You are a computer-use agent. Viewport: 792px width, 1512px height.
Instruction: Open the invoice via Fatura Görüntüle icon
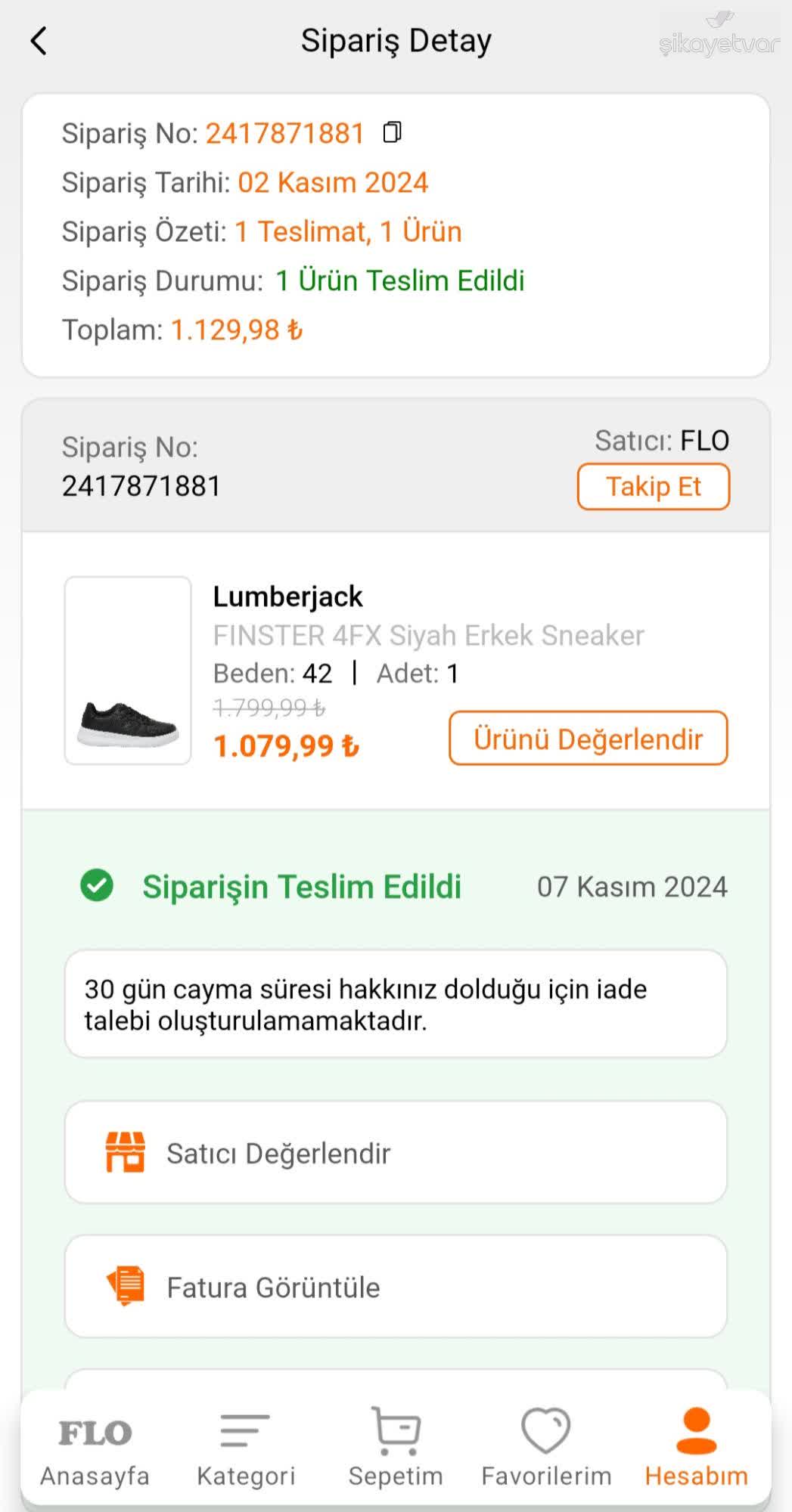coord(127,1285)
